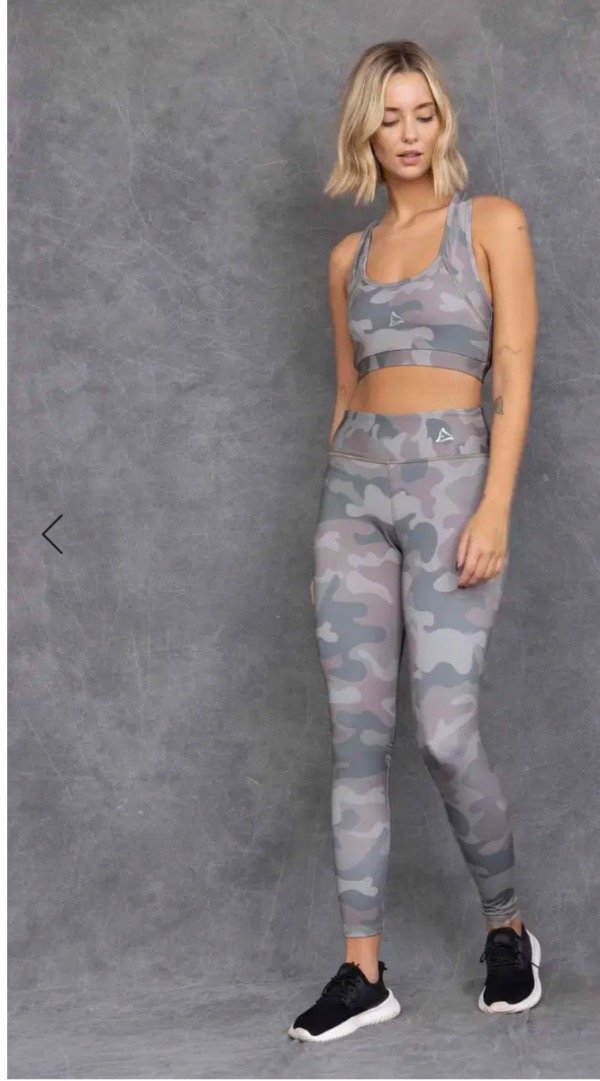600x1081 pixels.
Task: Go to the previous product photo
Action: click(52, 534)
